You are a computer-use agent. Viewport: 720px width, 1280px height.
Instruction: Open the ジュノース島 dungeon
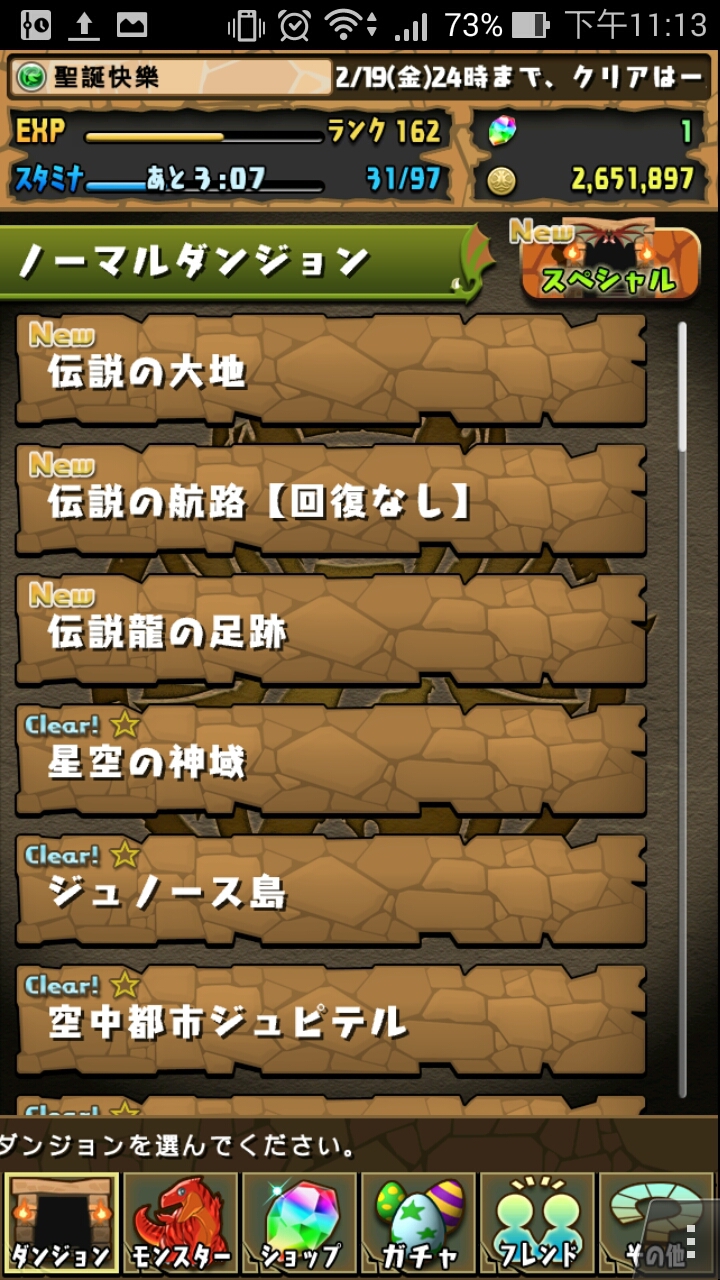tap(330, 890)
